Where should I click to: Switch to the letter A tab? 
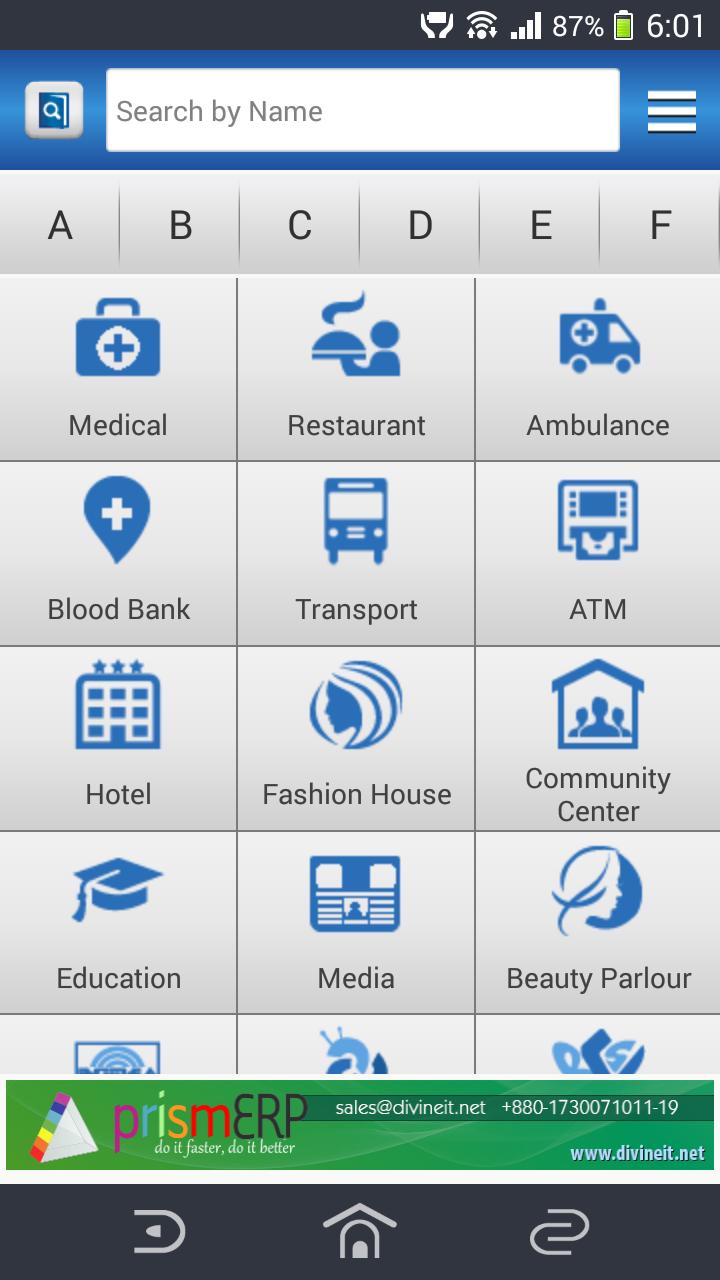point(59,225)
